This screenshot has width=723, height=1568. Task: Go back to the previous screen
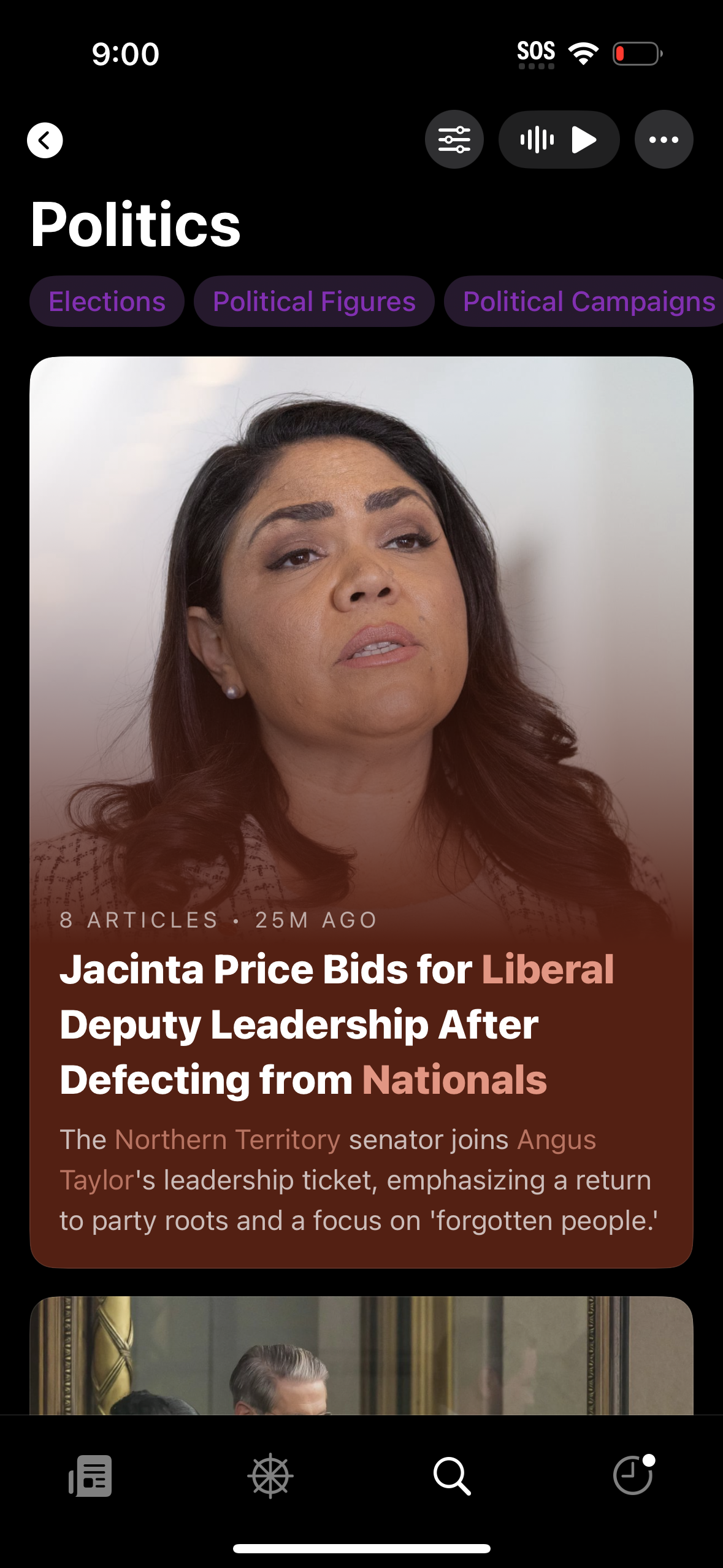coord(45,140)
